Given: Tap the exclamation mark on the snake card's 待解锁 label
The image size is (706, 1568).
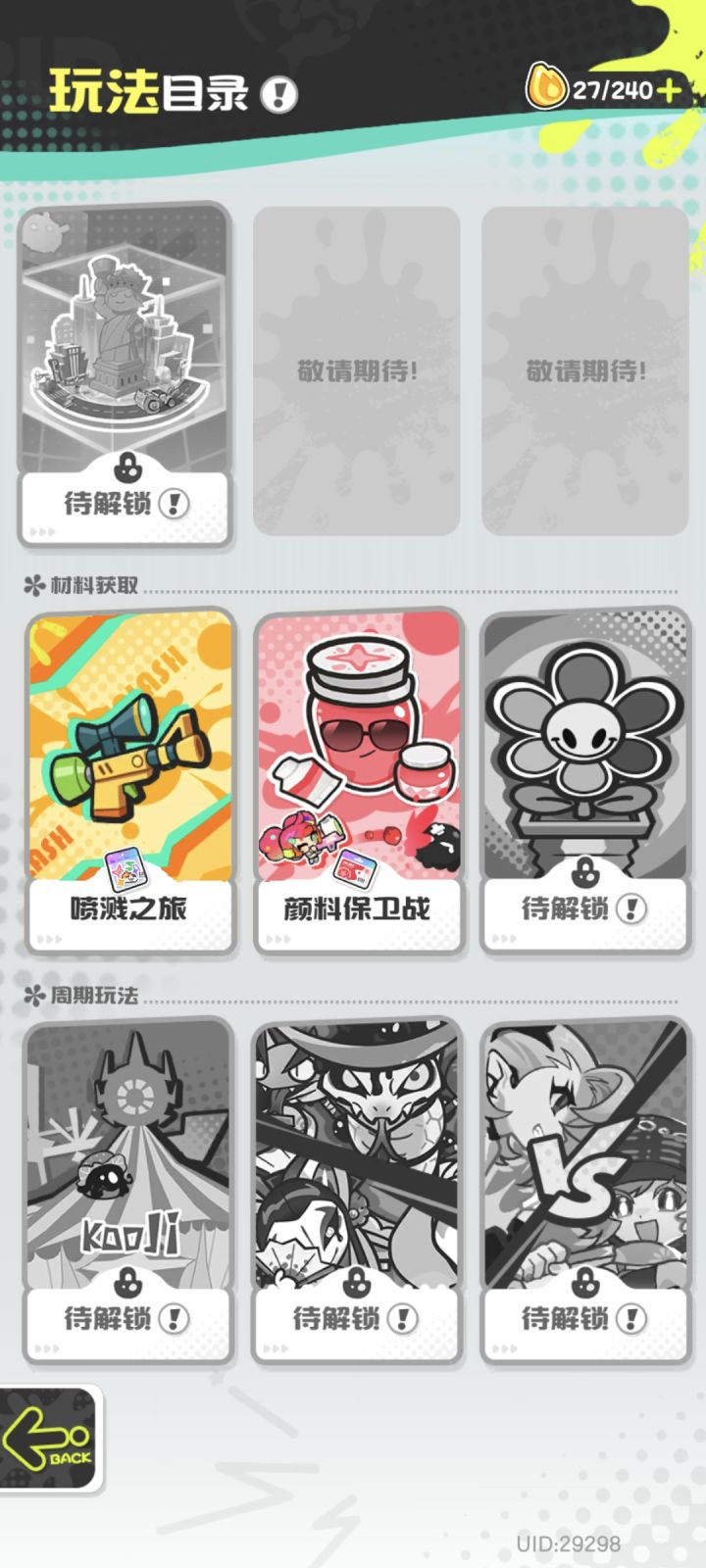Looking at the screenshot, I should [402, 1317].
